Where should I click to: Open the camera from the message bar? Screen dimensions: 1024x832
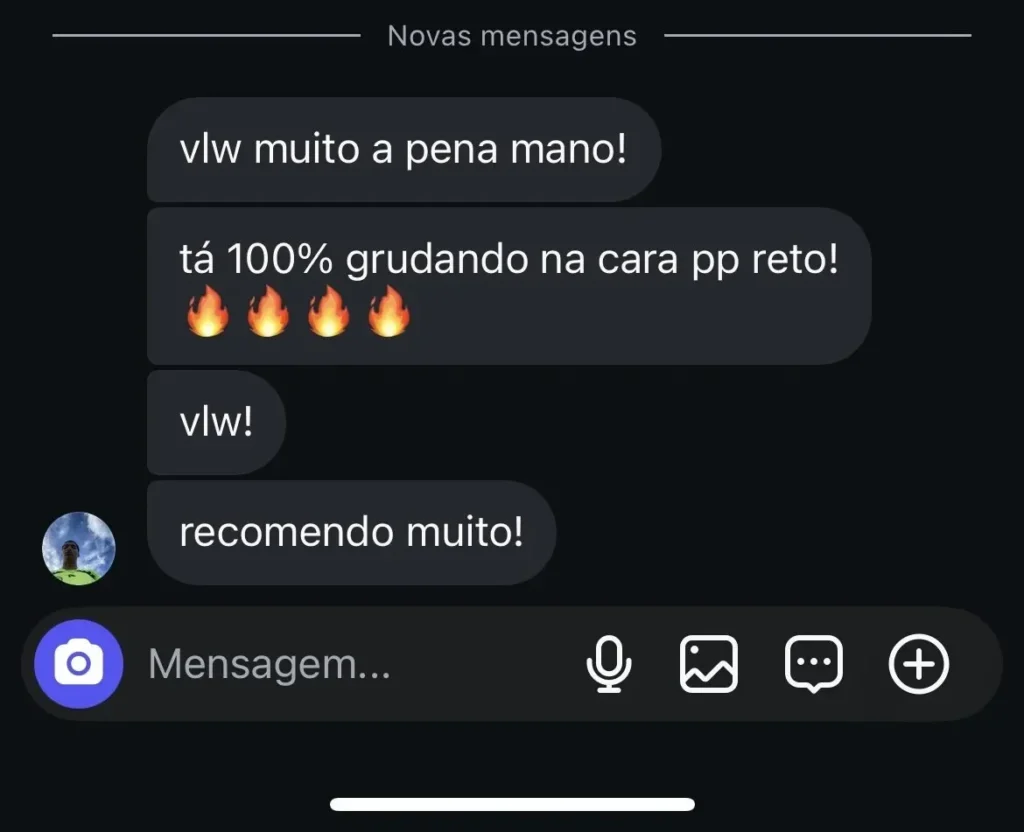tap(78, 664)
